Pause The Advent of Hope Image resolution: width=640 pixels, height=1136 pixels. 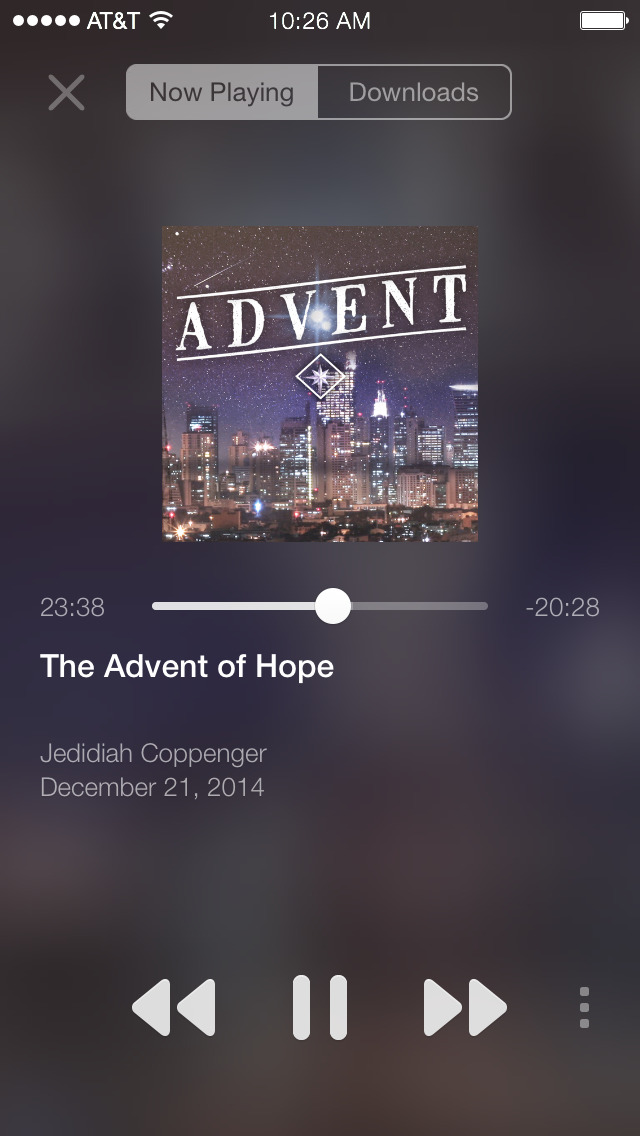tap(320, 1007)
